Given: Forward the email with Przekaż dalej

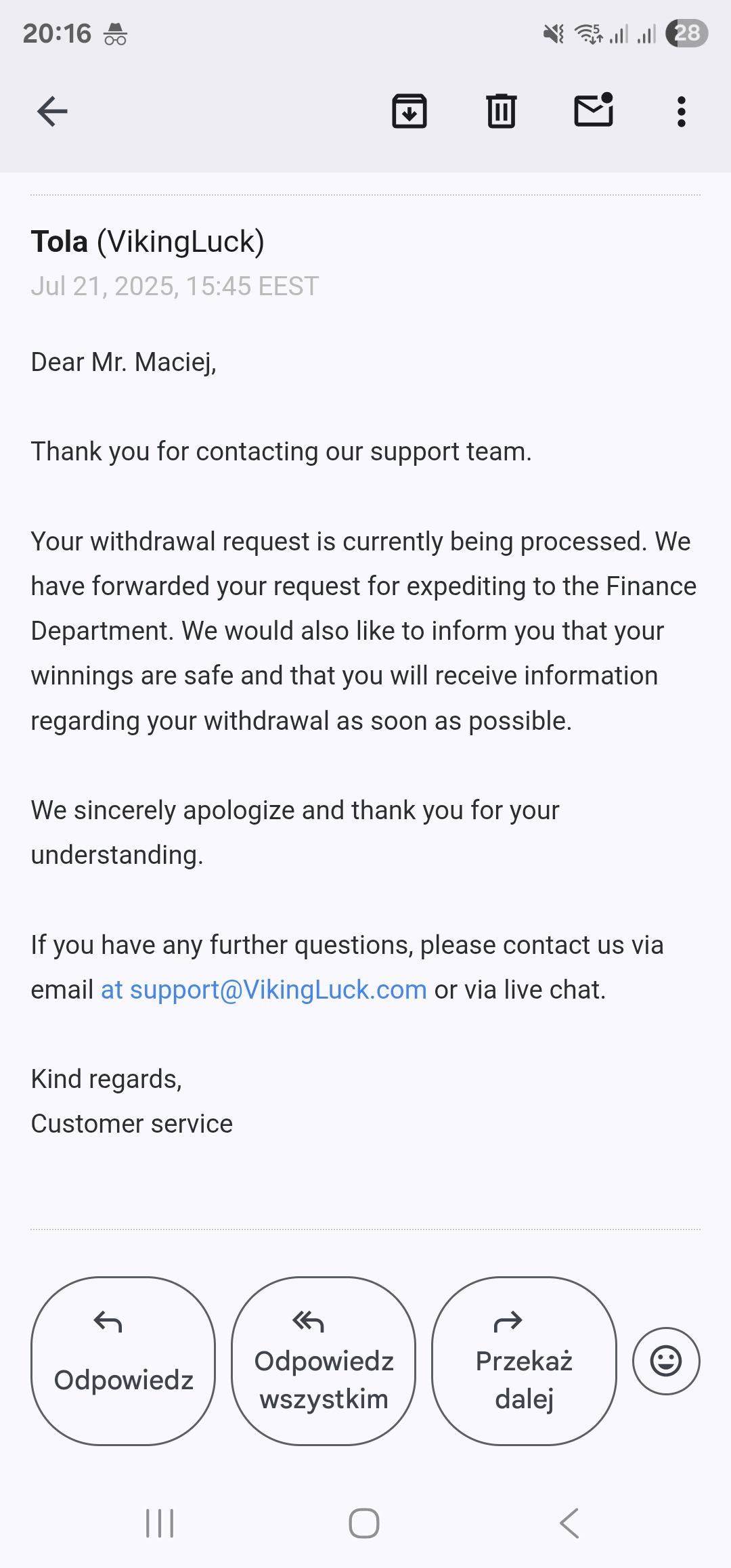Looking at the screenshot, I should coord(524,1361).
